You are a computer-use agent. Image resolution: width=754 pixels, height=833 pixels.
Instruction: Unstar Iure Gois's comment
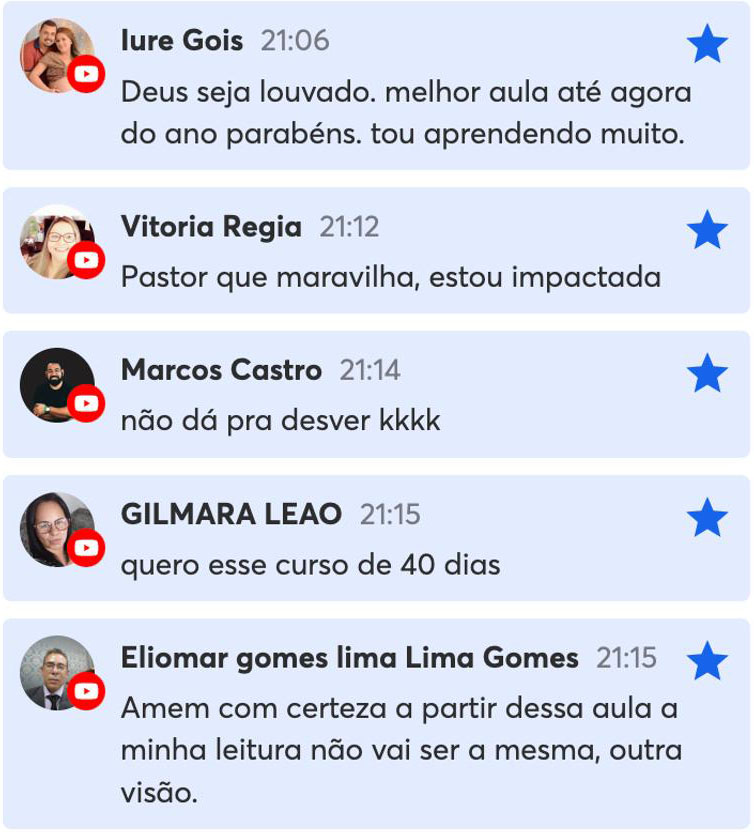[x=707, y=44]
